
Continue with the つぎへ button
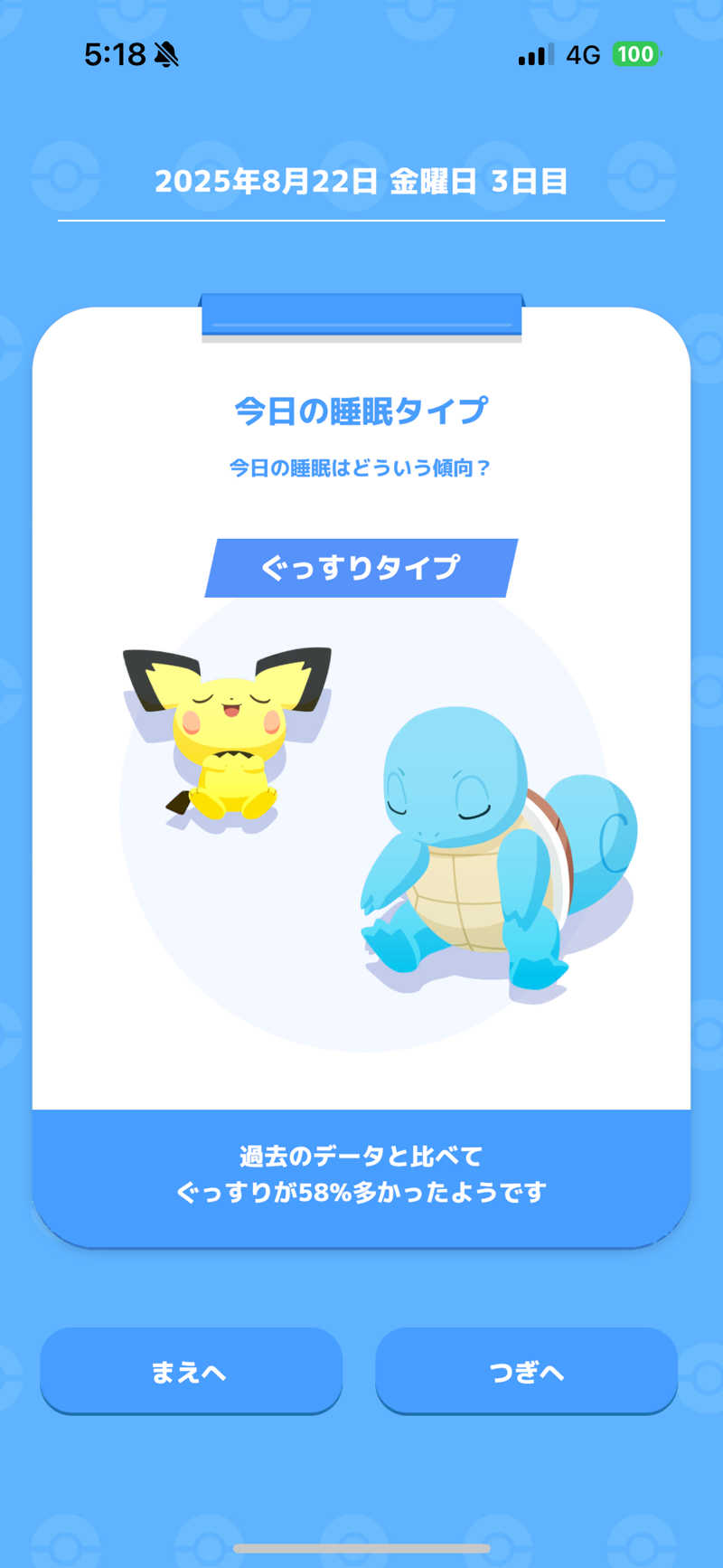[x=526, y=1371]
